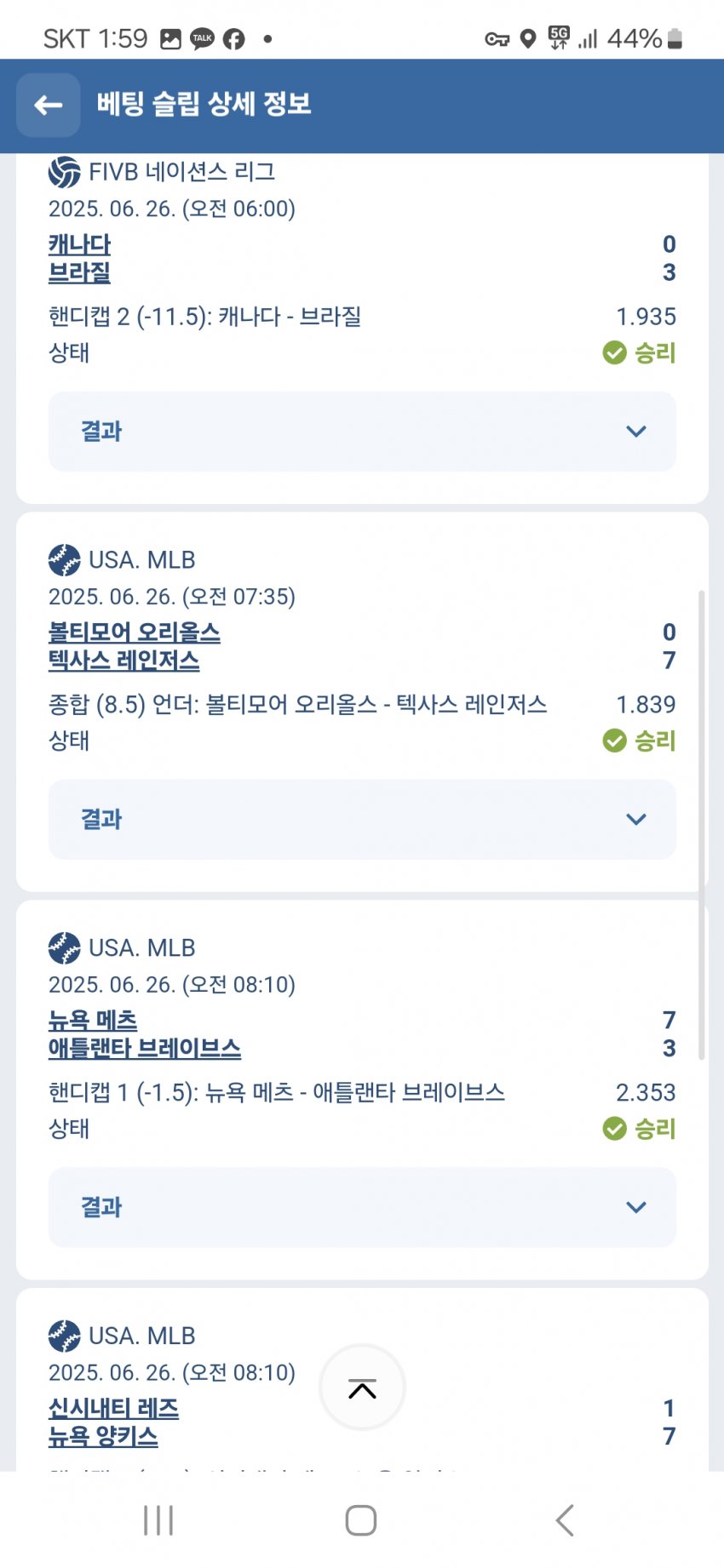724x1568 pixels.
Task: Expand 결과 under the 캐나다 - 브라질 bet
Action: [362, 432]
